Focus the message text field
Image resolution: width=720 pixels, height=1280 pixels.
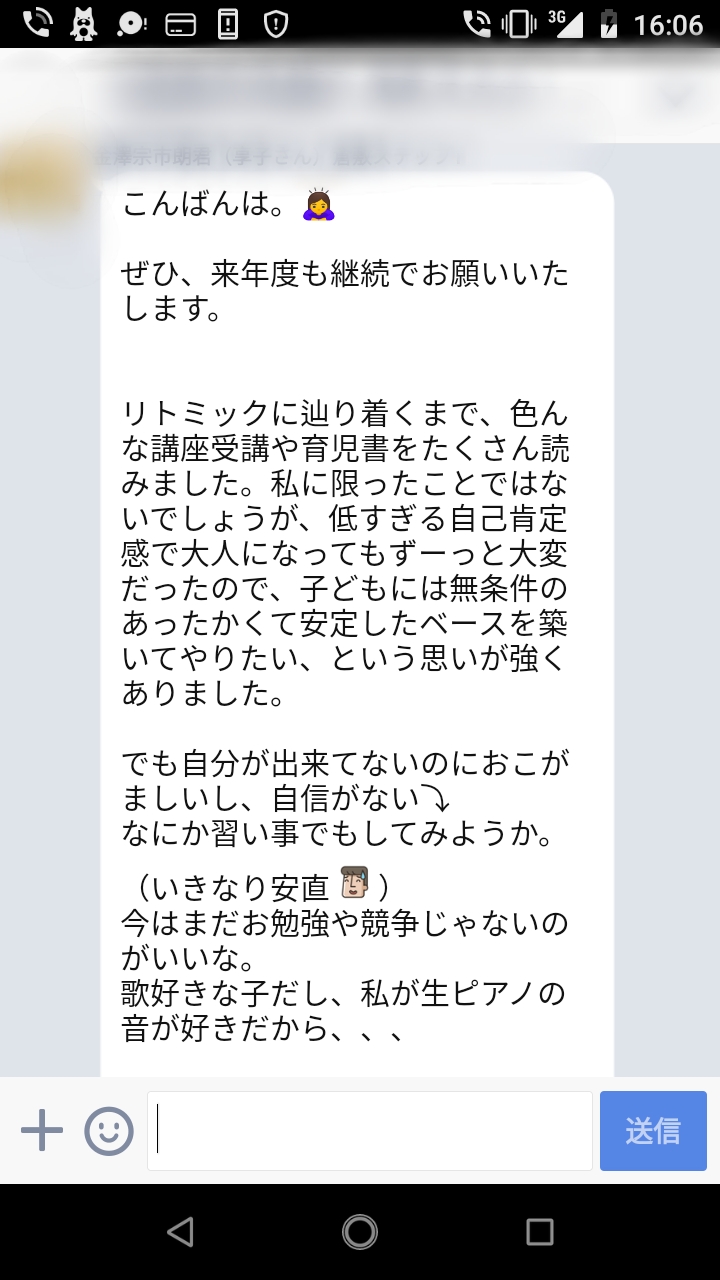370,1131
